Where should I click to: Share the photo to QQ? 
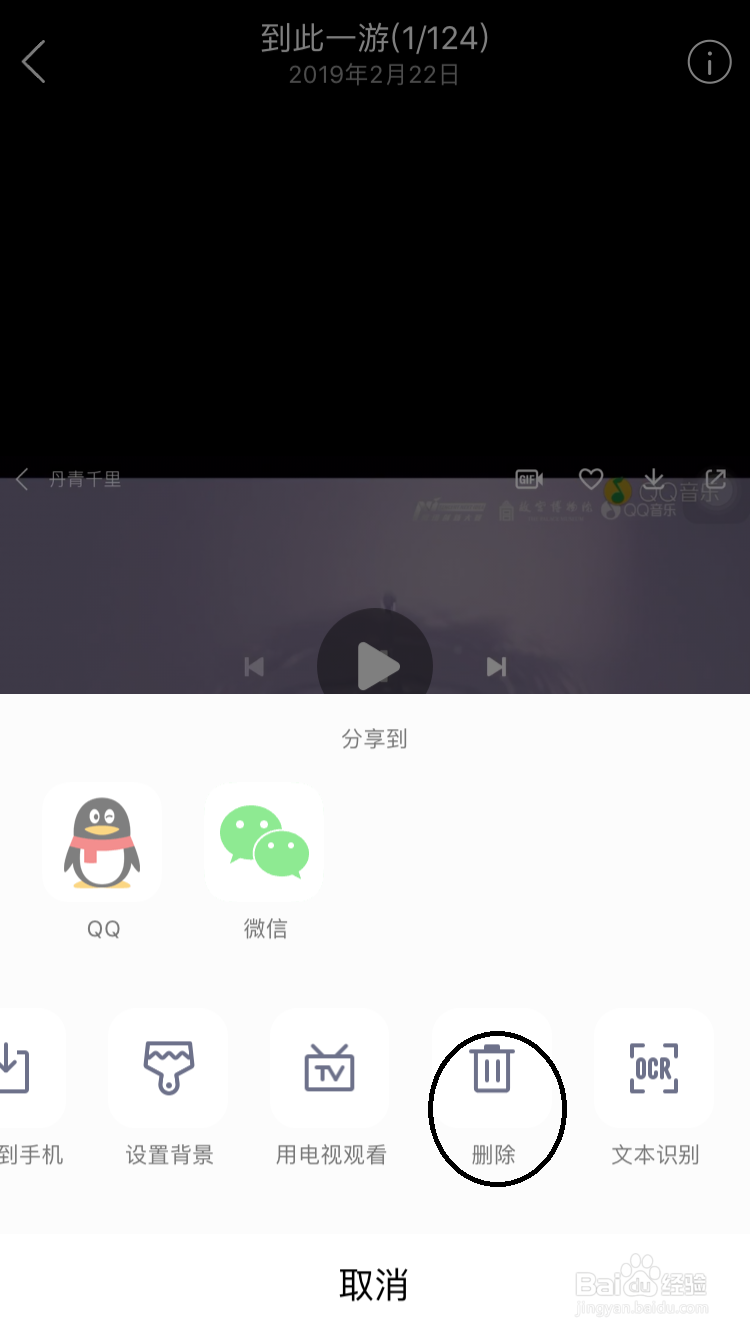102,841
